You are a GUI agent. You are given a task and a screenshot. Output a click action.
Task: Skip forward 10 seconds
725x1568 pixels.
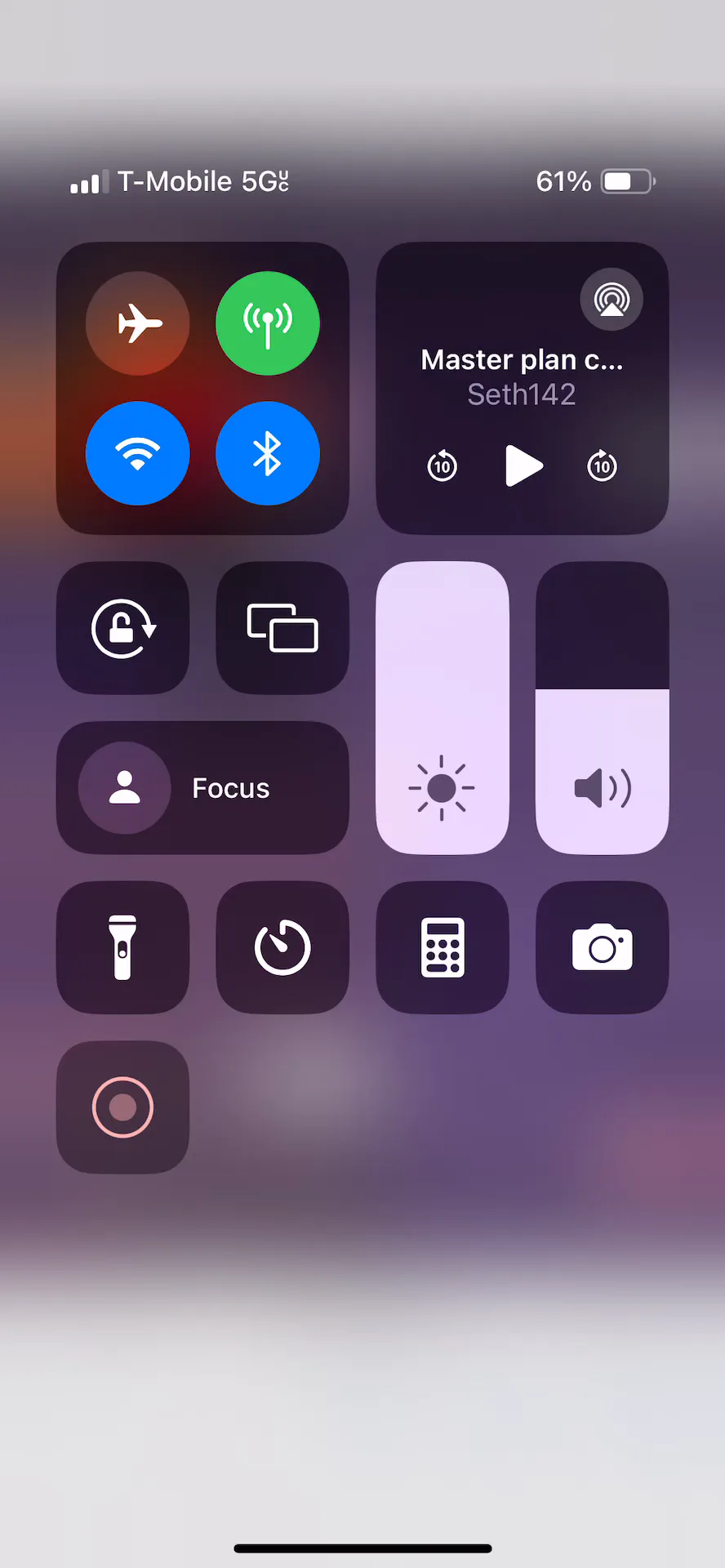tap(602, 465)
